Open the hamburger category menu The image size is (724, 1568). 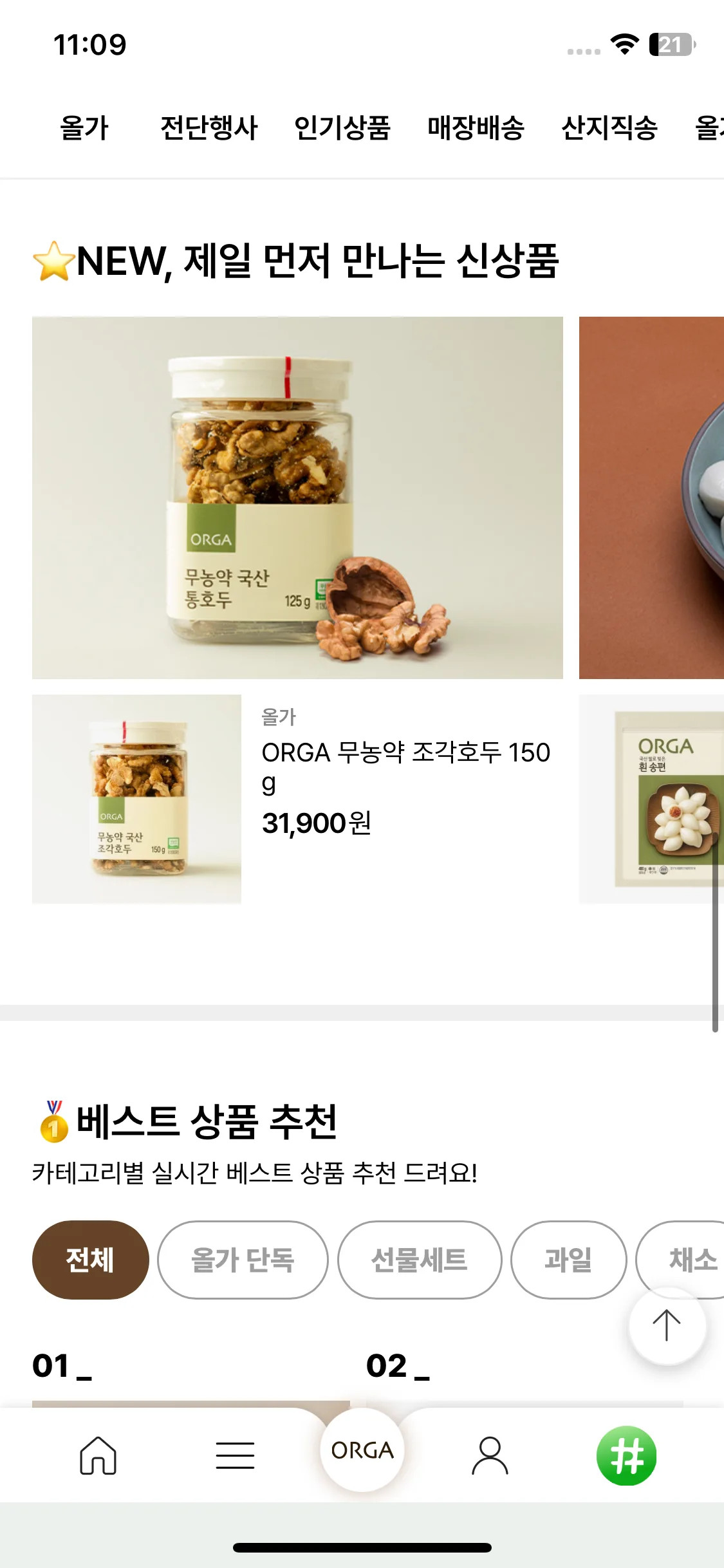click(235, 1455)
